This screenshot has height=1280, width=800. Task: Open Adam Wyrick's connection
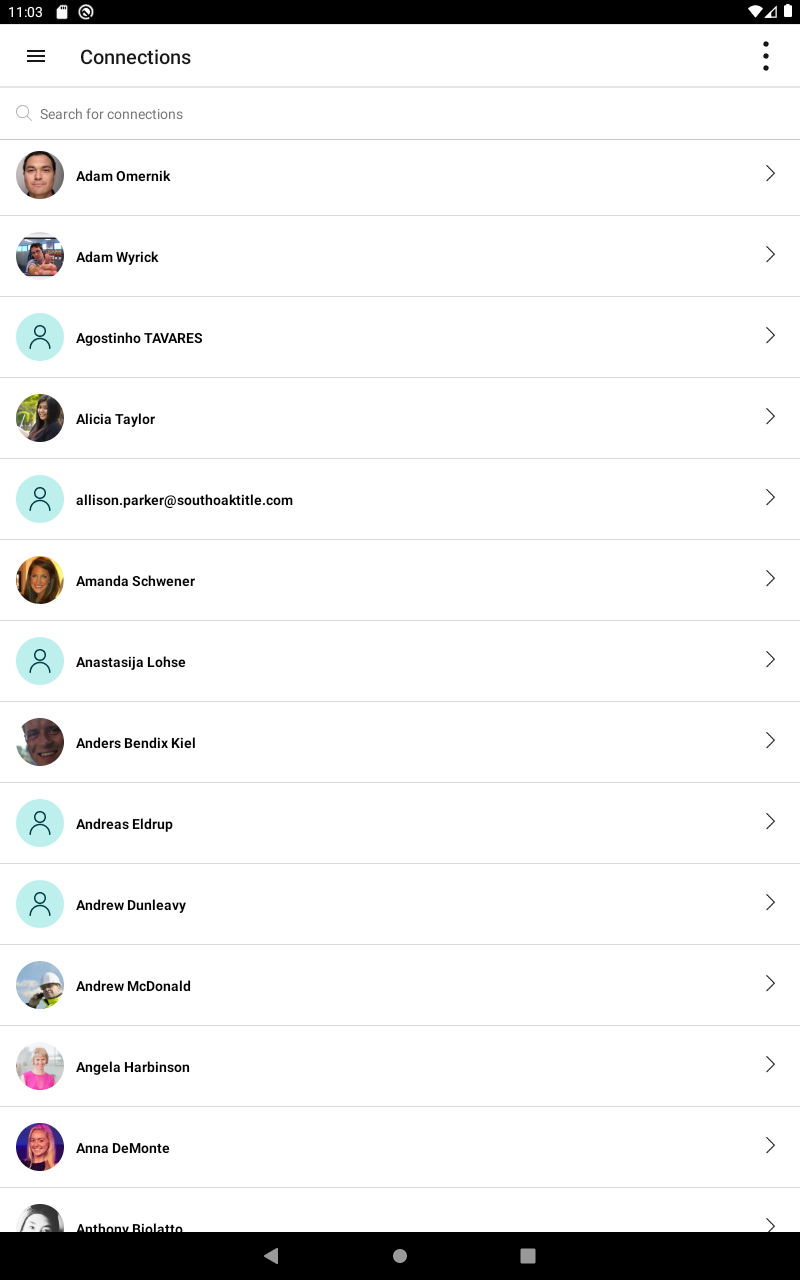pos(400,257)
